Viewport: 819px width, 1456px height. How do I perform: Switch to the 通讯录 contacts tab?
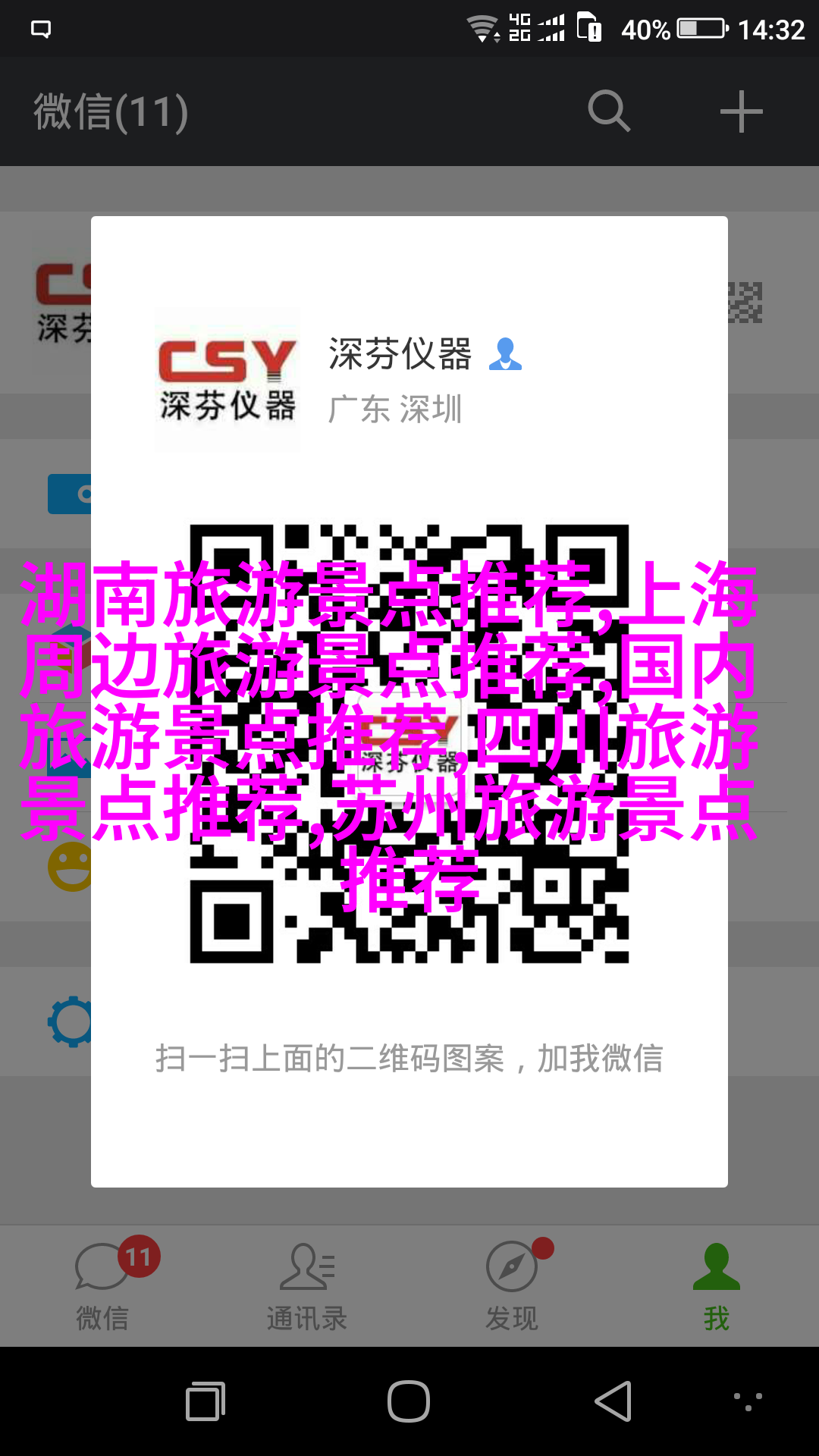point(307,1286)
